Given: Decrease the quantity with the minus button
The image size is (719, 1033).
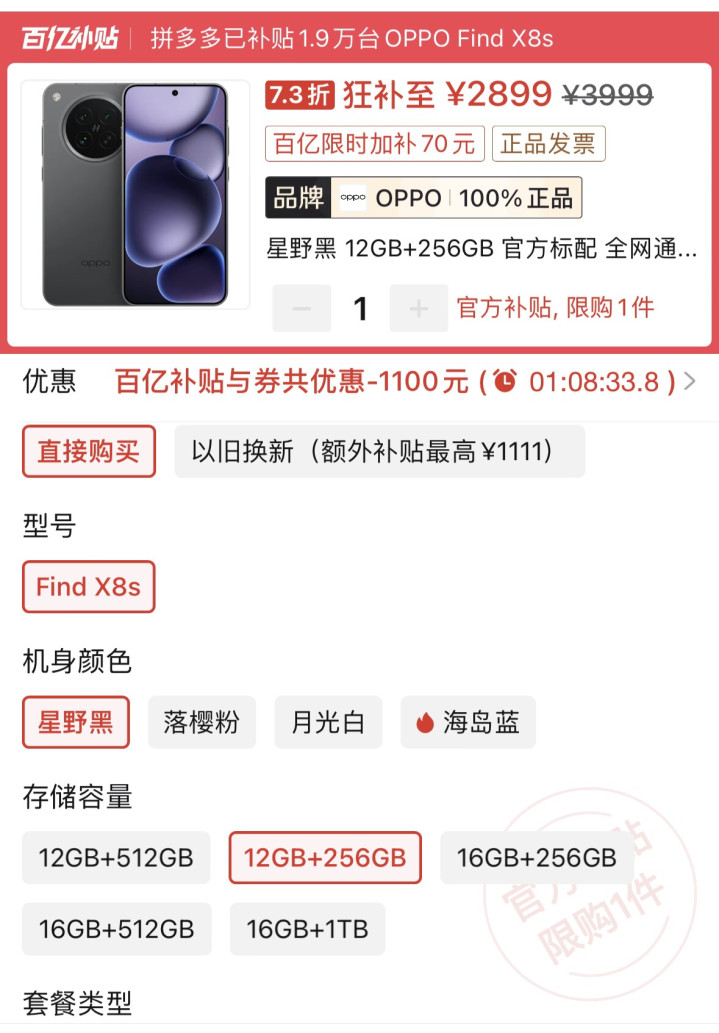Looking at the screenshot, I should tap(302, 308).
